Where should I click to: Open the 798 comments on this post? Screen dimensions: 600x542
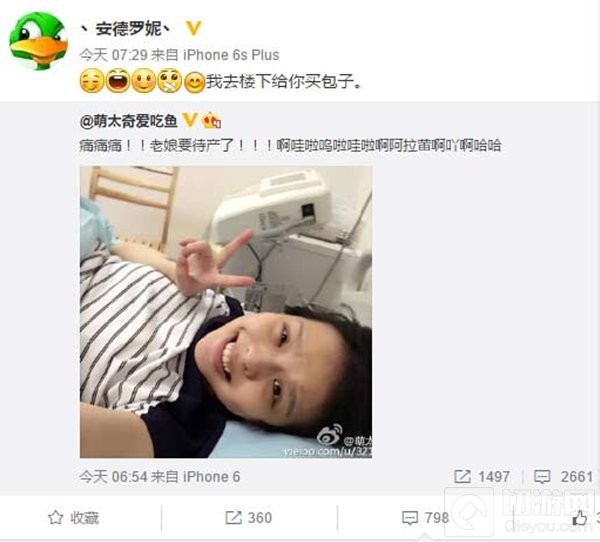pyautogui.click(x=425, y=517)
